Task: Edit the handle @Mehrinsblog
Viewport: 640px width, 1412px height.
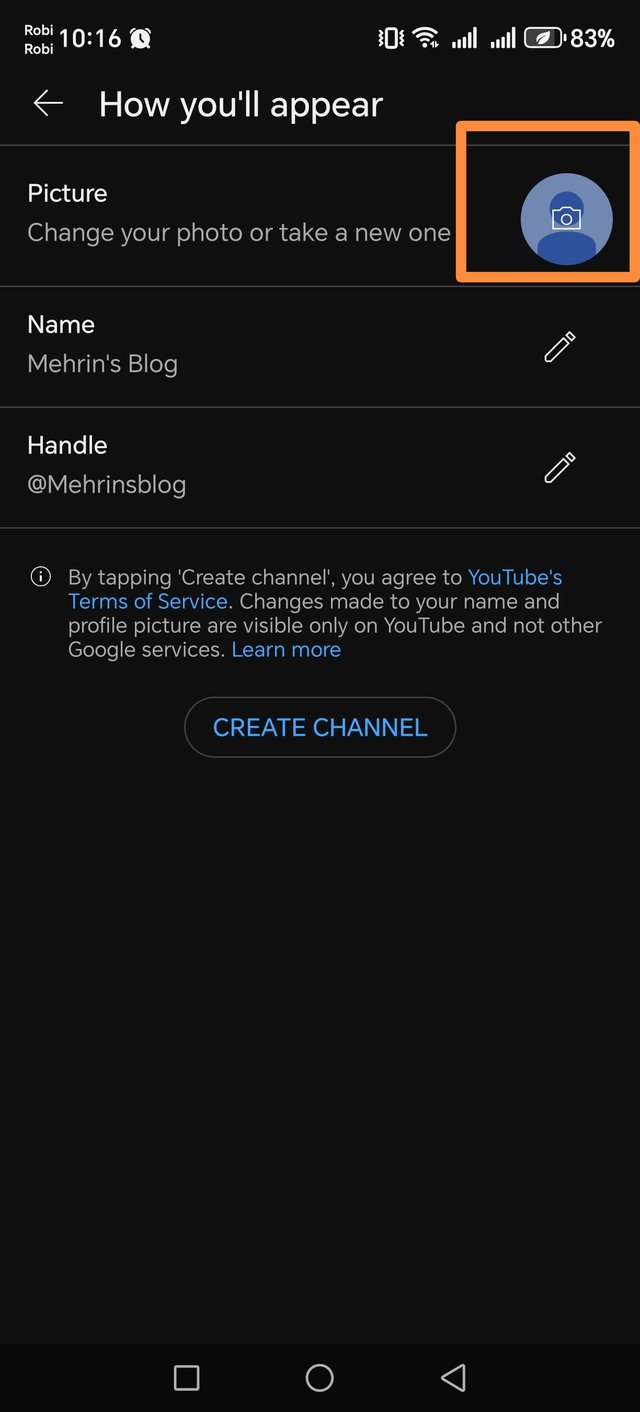Action: click(559, 467)
